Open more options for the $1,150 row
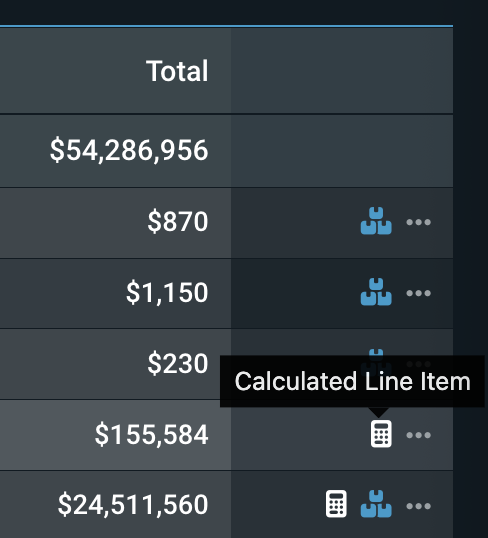Image resolution: width=488 pixels, height=538 pixels. [418, 293]
